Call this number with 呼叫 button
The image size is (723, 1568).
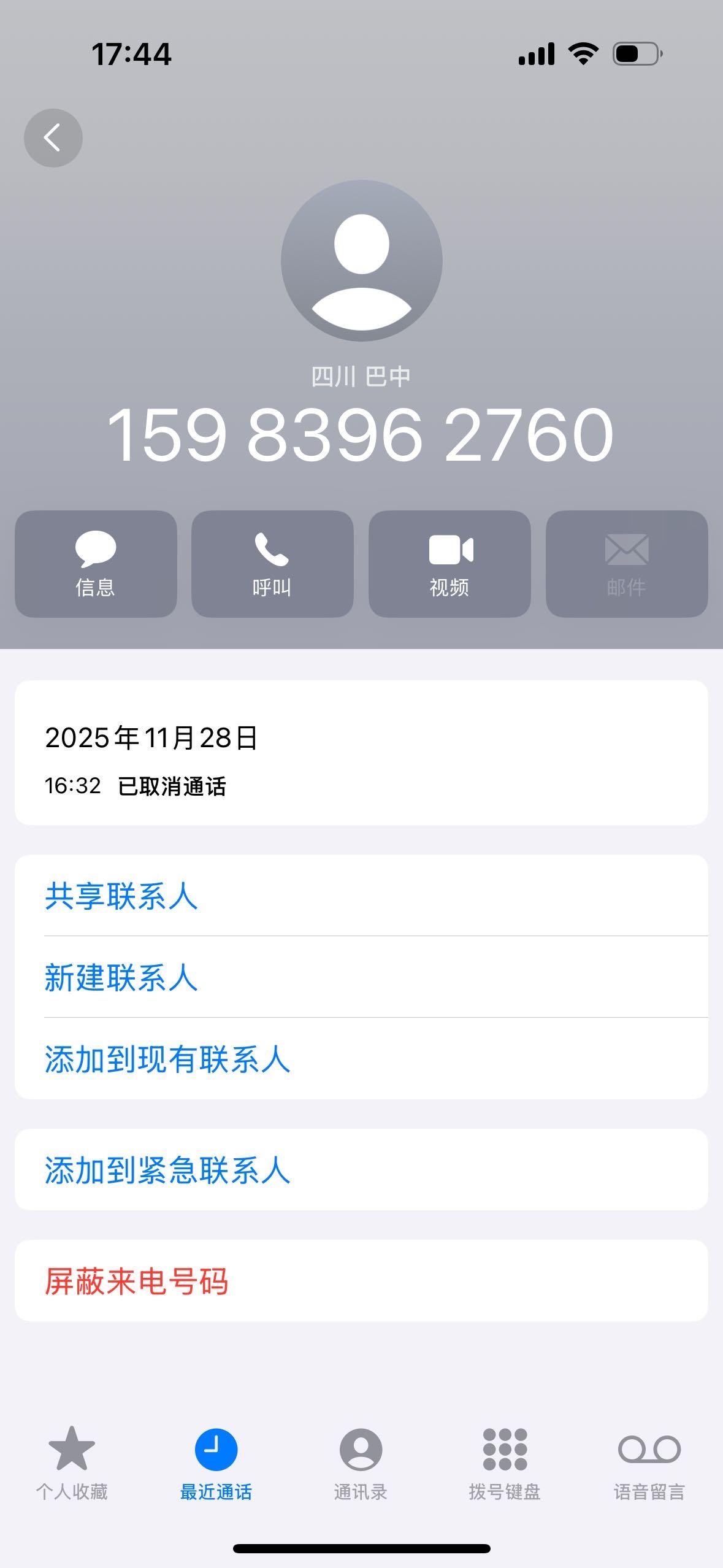click(x=272, y=564)
